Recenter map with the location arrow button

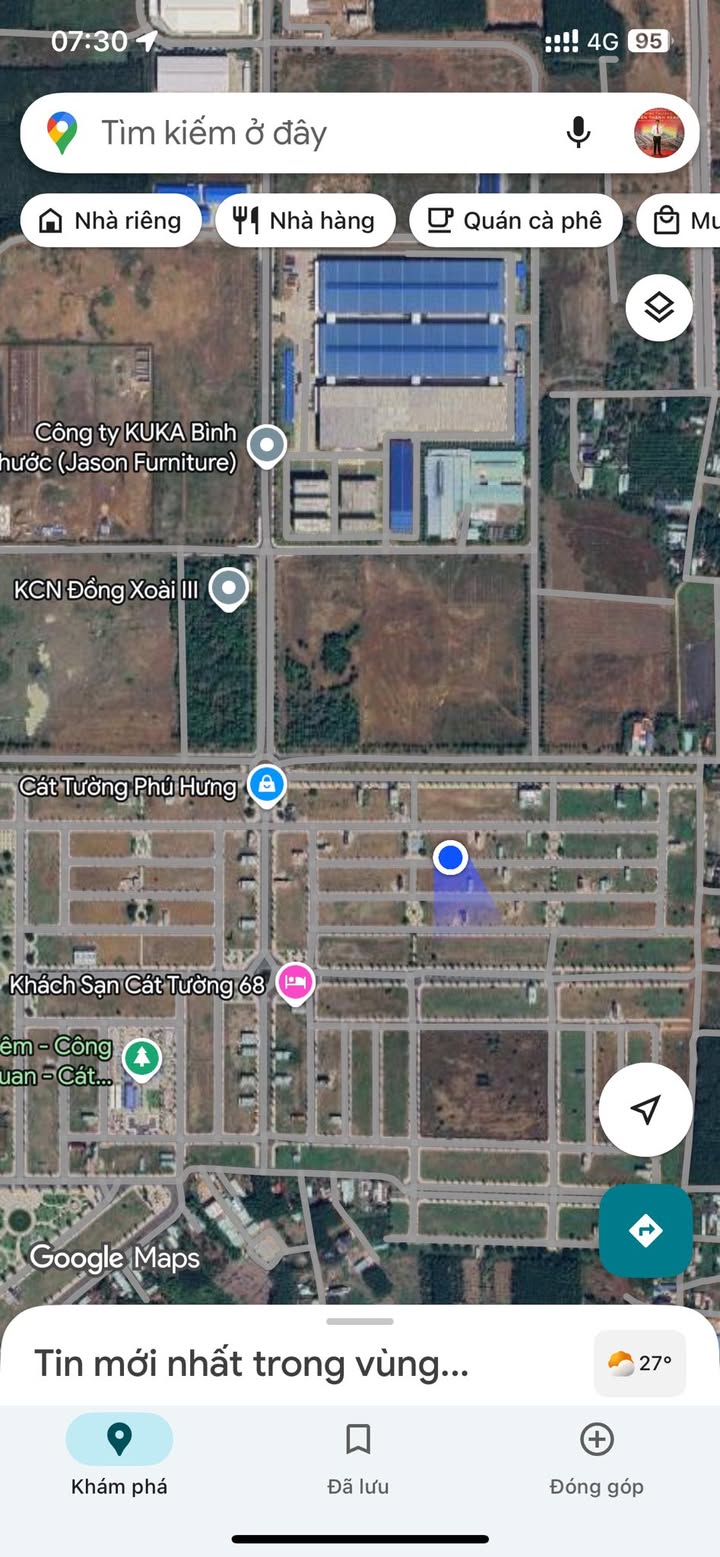point(645,1109)
